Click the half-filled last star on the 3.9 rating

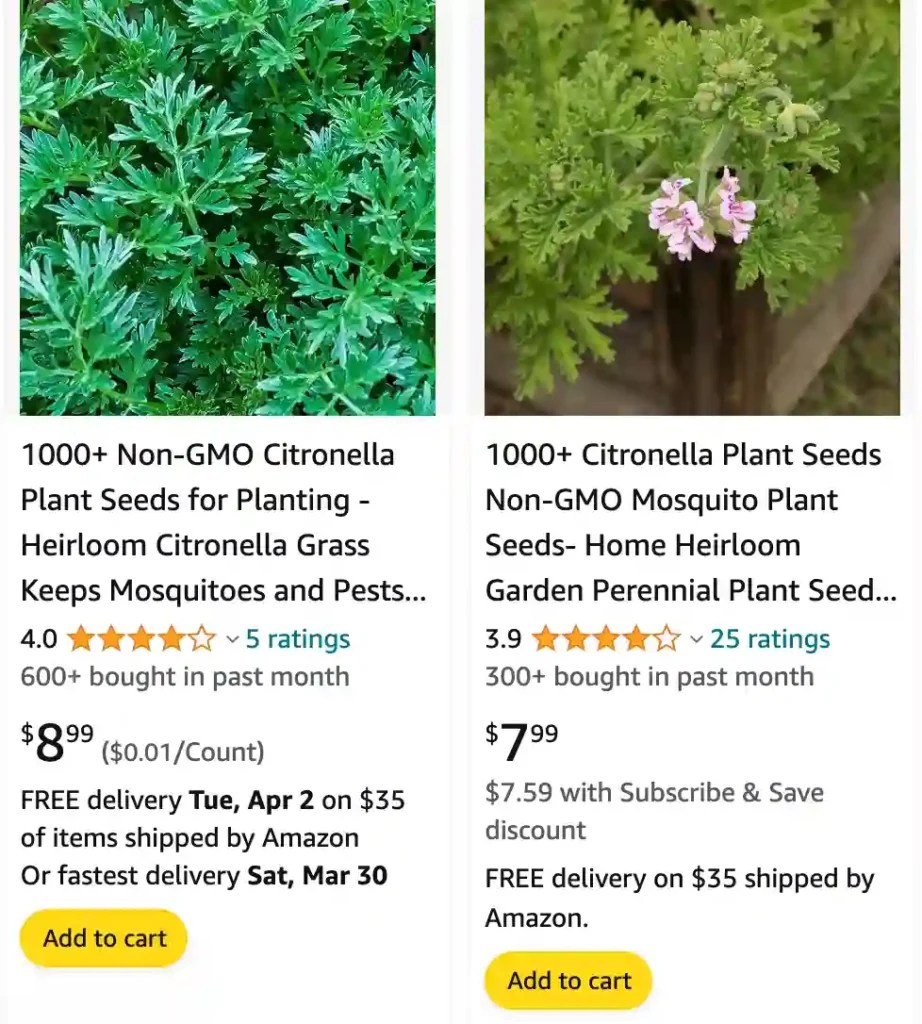[667, 638]
